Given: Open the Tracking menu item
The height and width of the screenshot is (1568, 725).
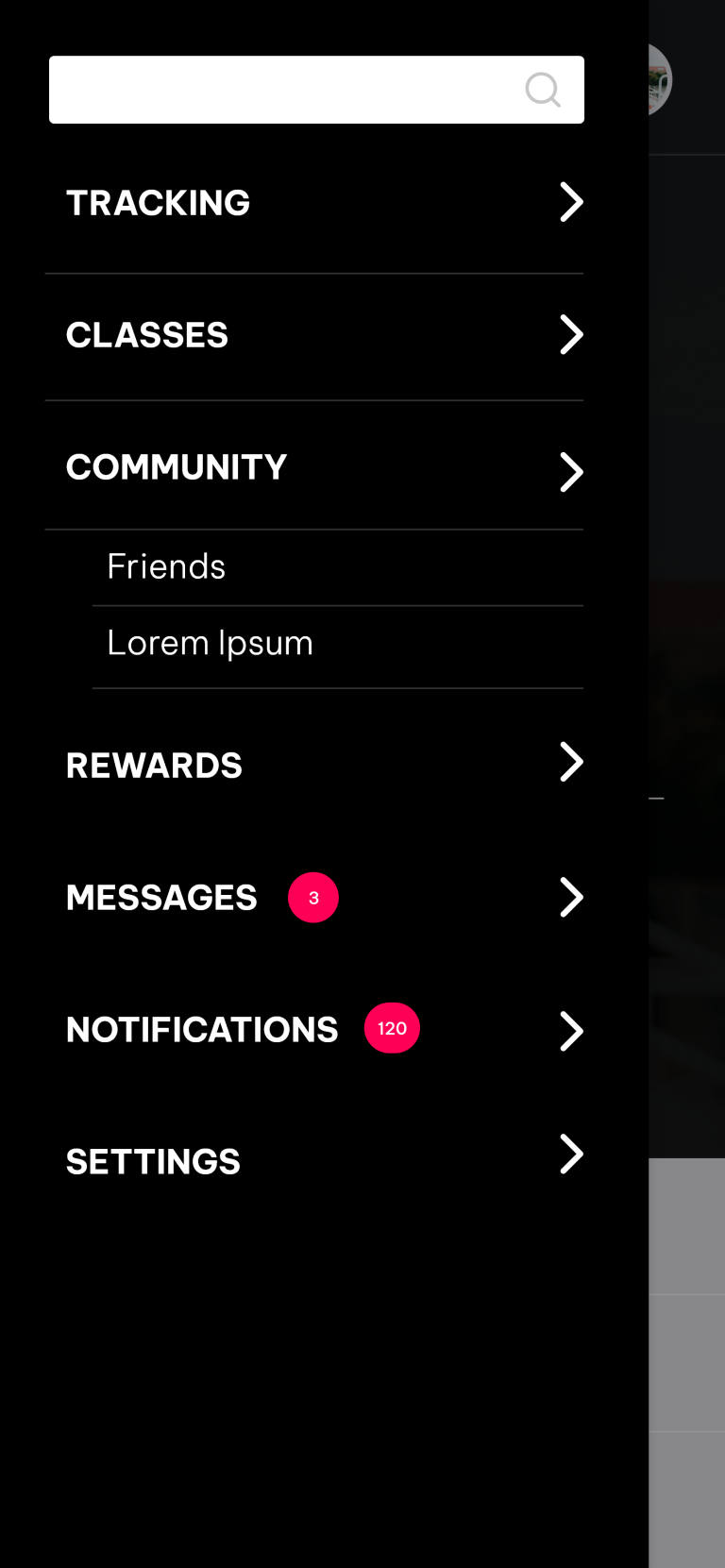Looking at the screenshot, I should point(314,203).
